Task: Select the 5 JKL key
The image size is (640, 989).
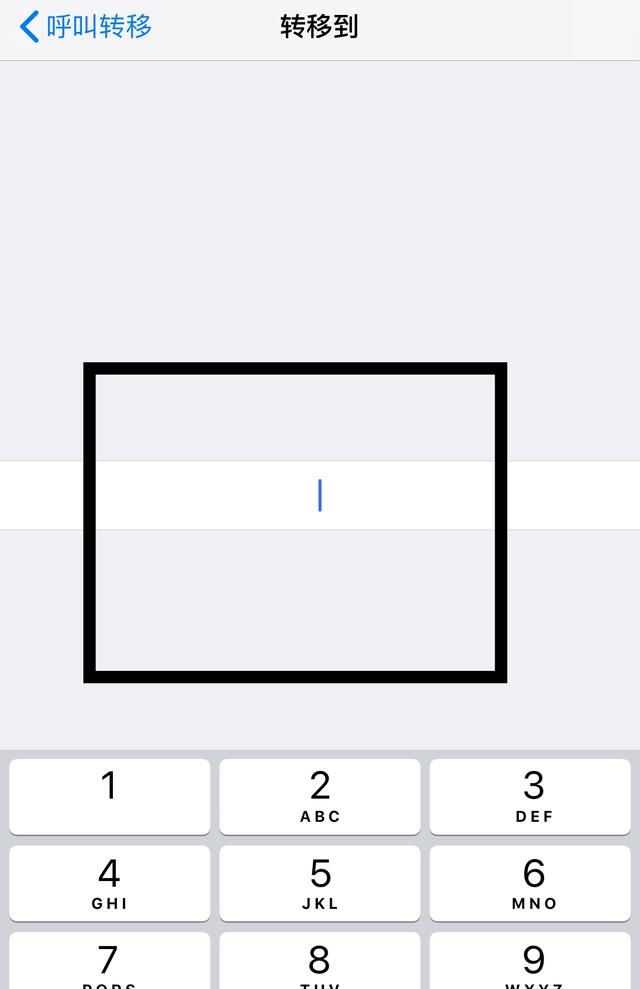Action: pyautogui.click(x=320, y=883)
